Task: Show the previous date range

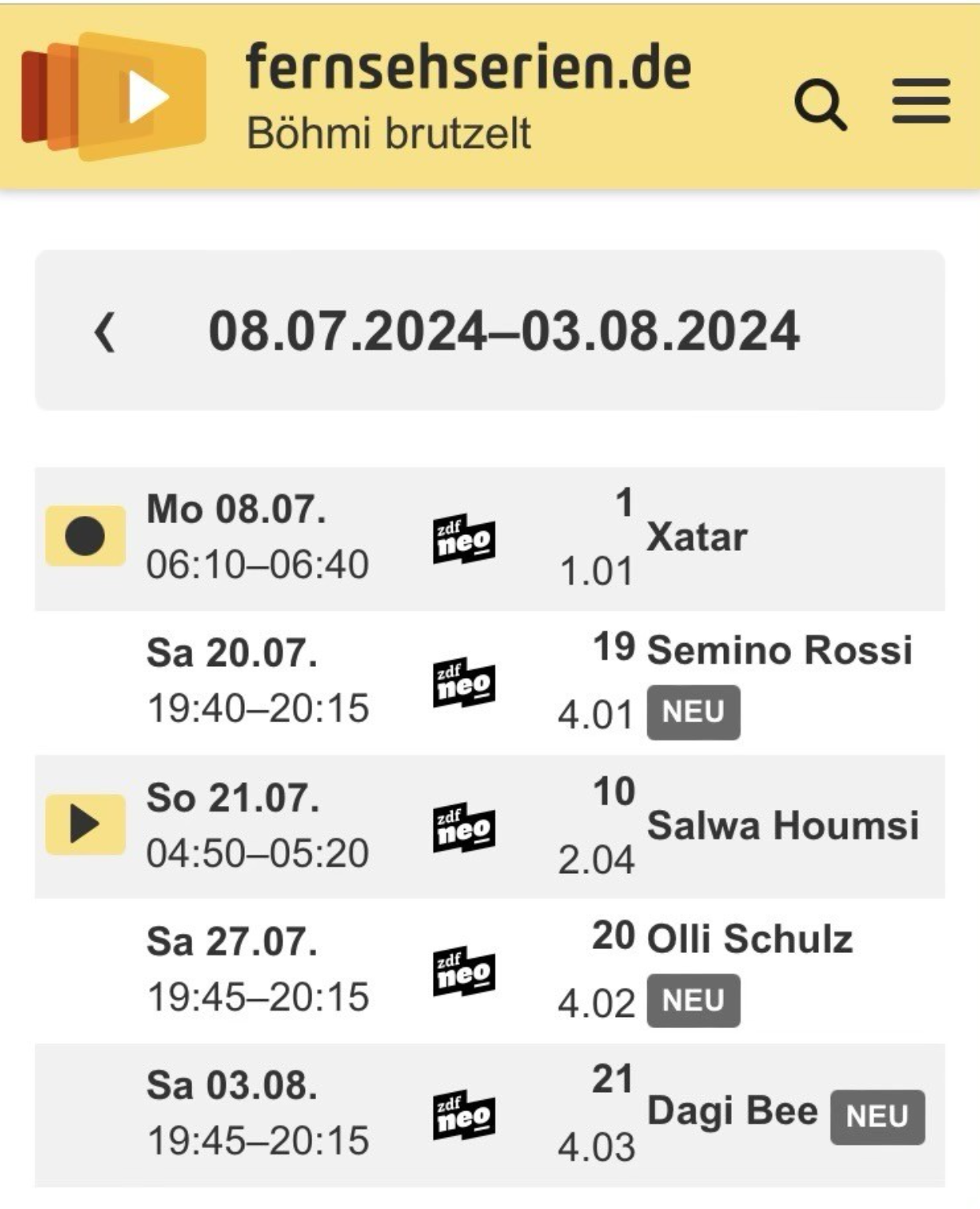Action: click(105, 332)
